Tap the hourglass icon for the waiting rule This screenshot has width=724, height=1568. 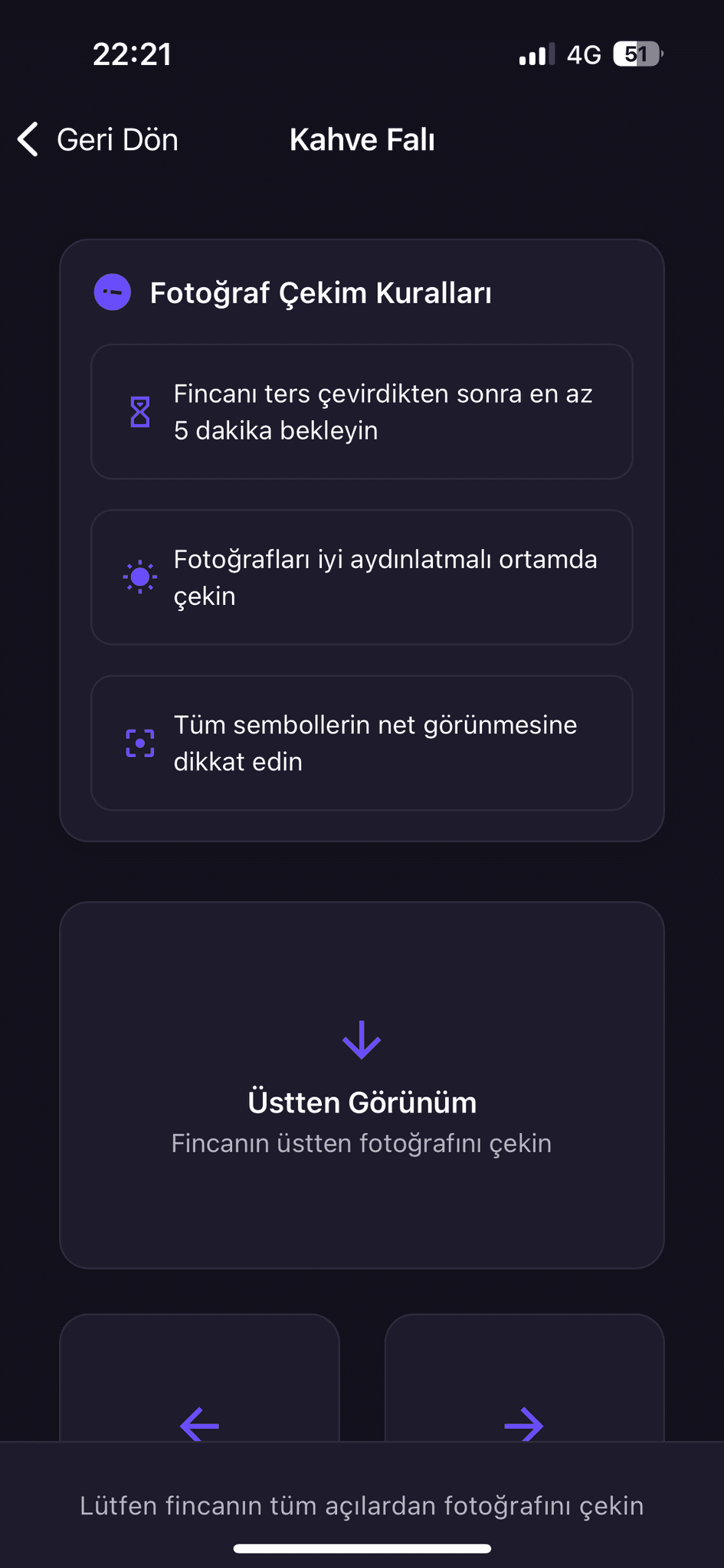tap(139, 412)
